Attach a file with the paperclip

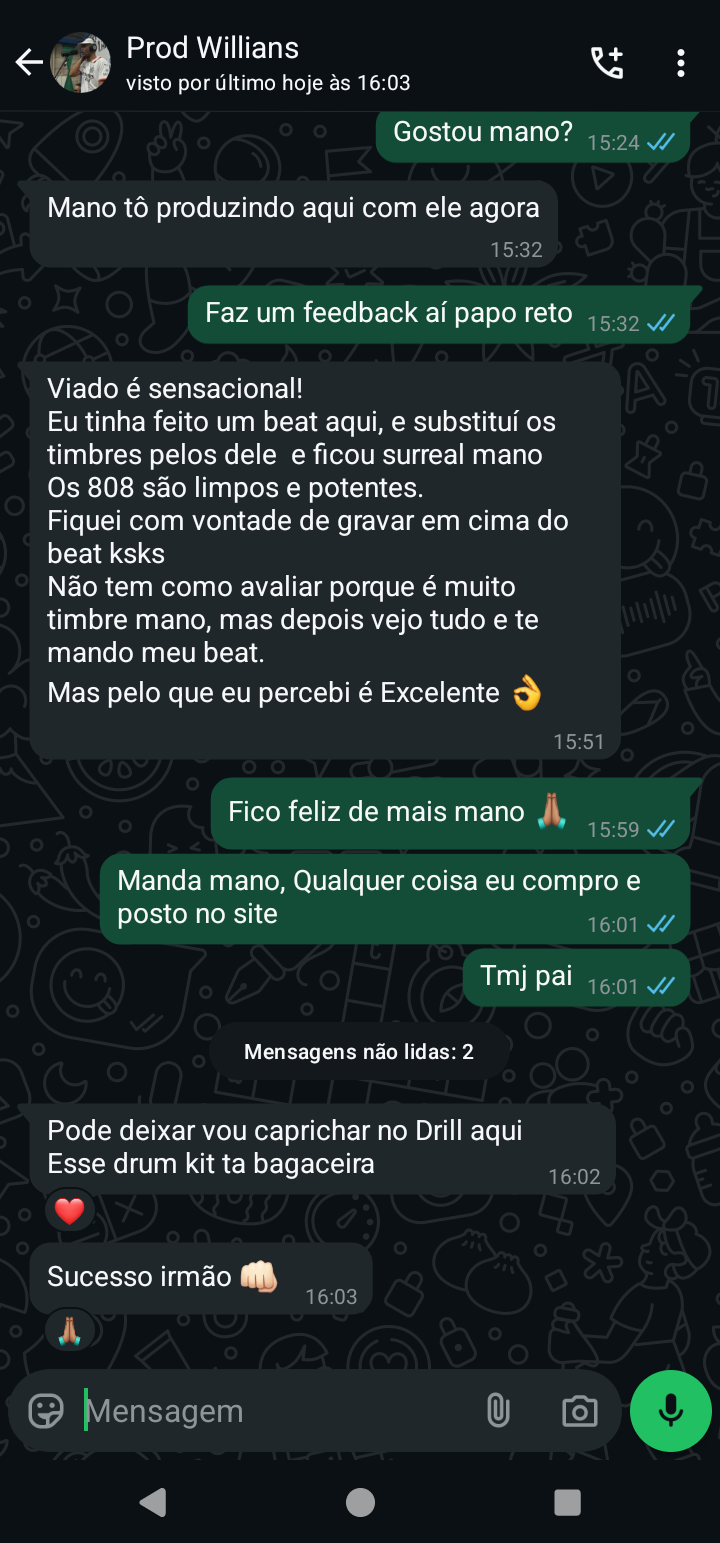pyautogui.click(x=498, y=1411)
